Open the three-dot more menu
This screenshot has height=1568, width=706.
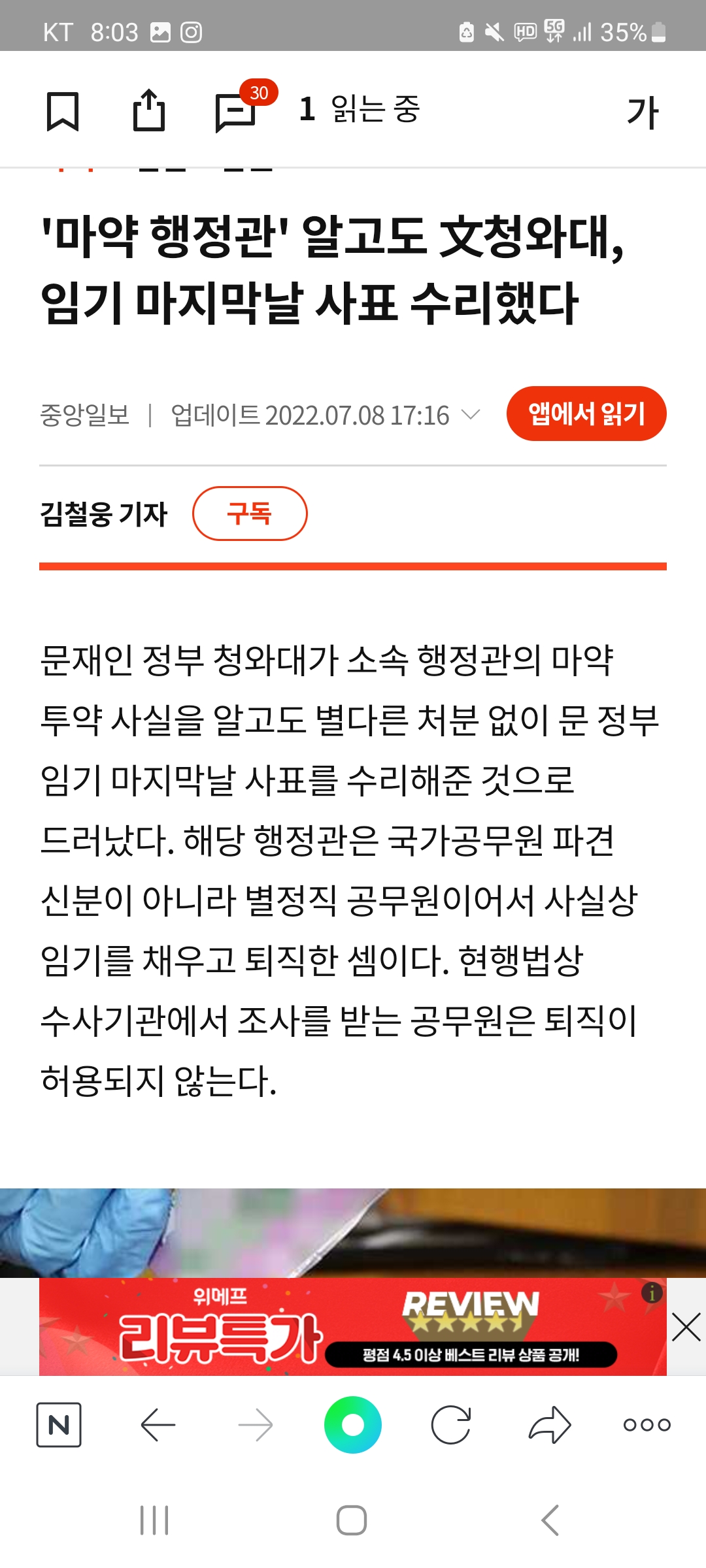point(647,1425)
